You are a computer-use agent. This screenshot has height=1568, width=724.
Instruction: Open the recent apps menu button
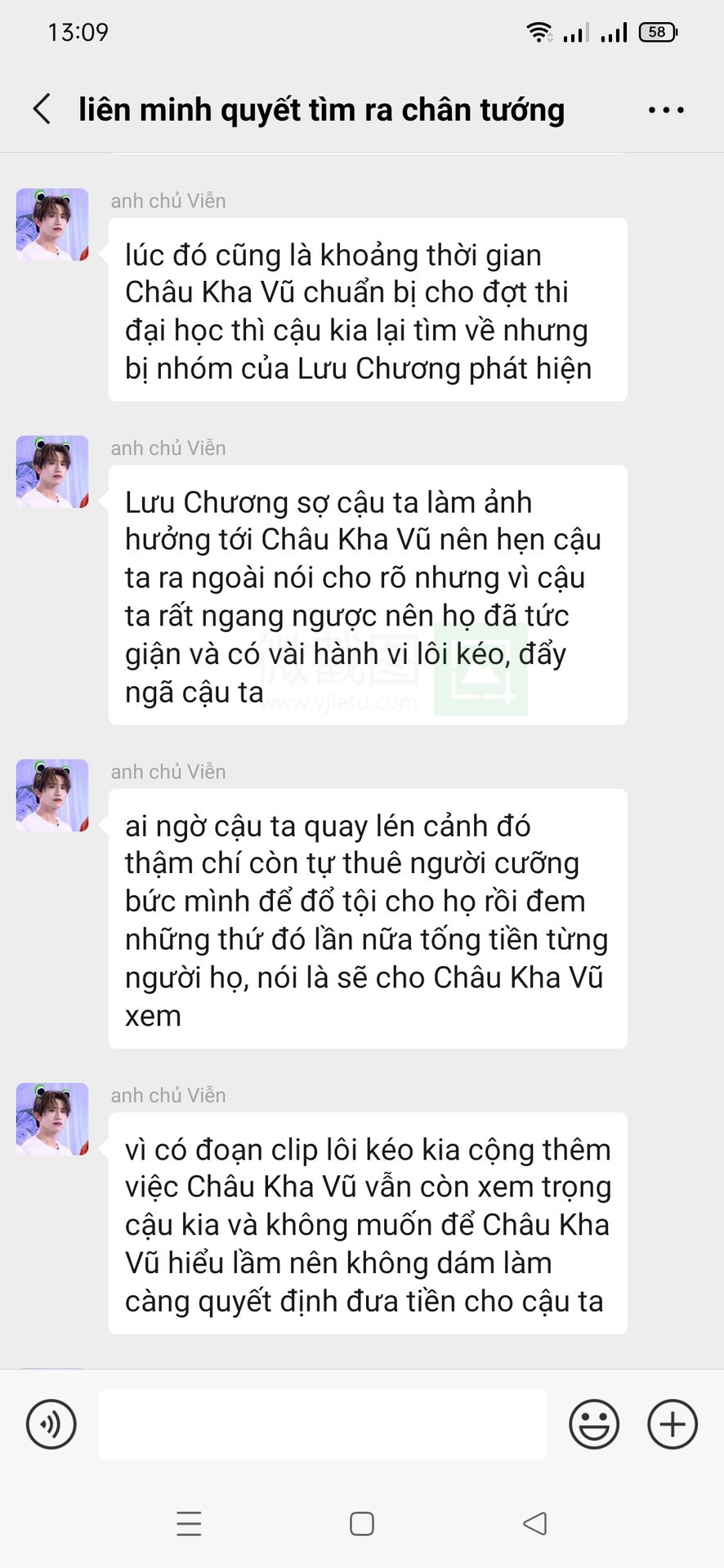click(189, 1524)
